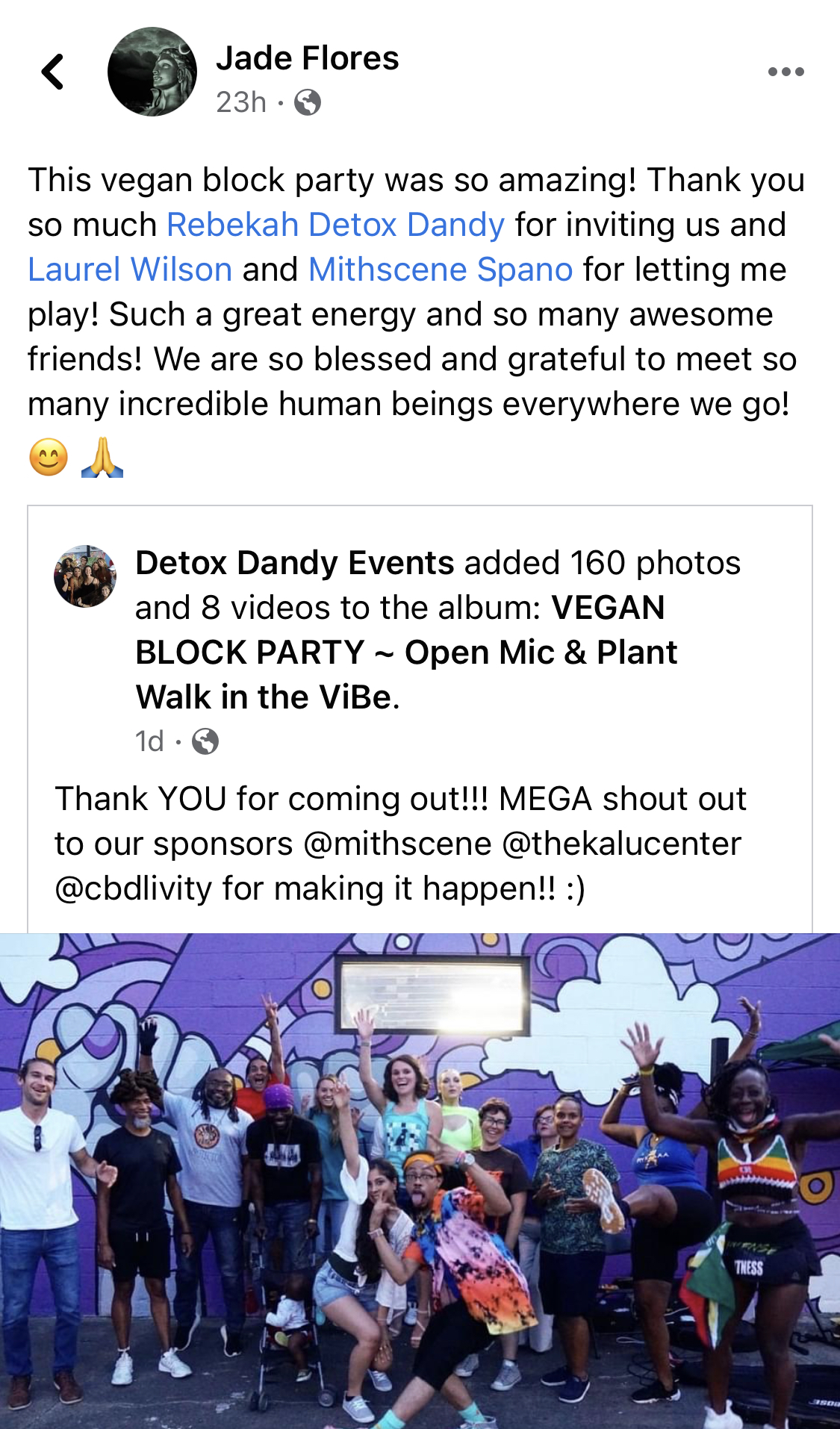The height and width of the screenshot is (1429, 840).
Task: Go back using the back arrow
Action: [x=52, y=72]
